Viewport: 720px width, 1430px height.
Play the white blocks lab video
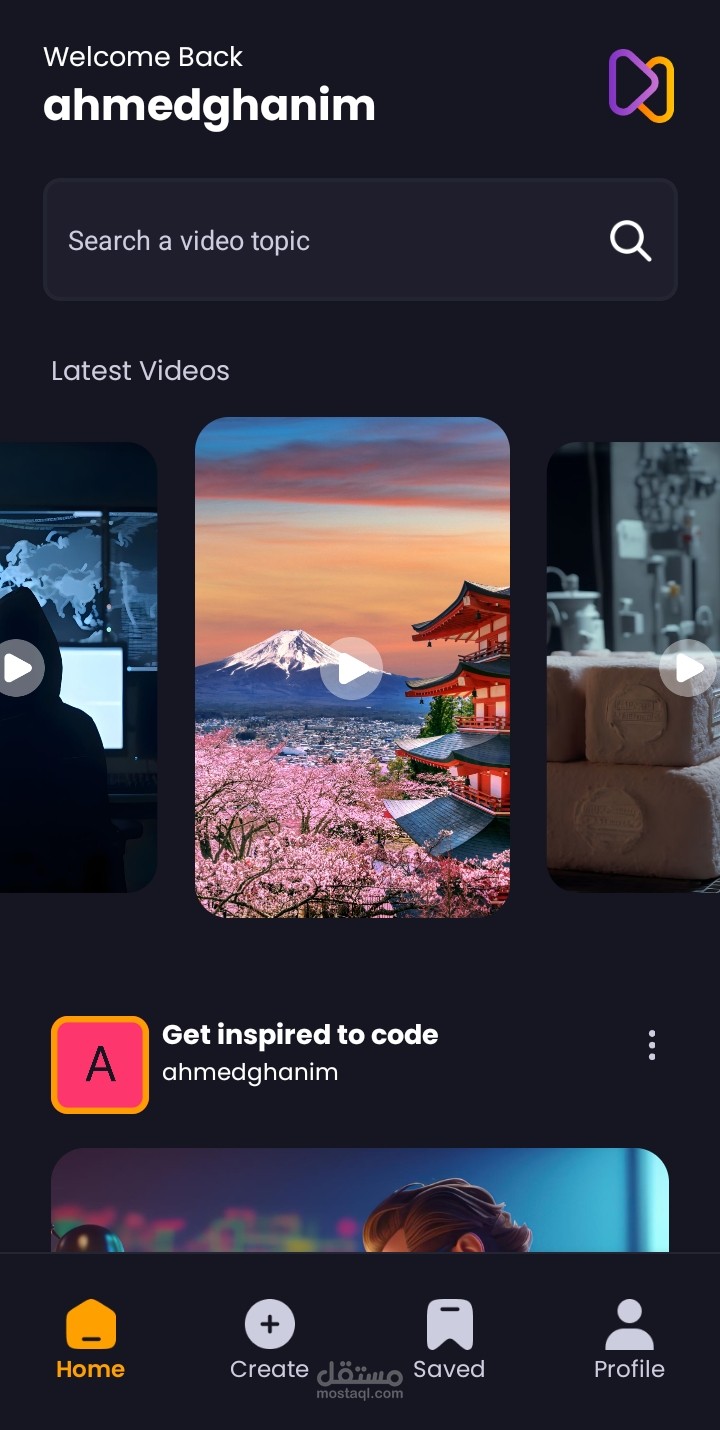[689, 668]
